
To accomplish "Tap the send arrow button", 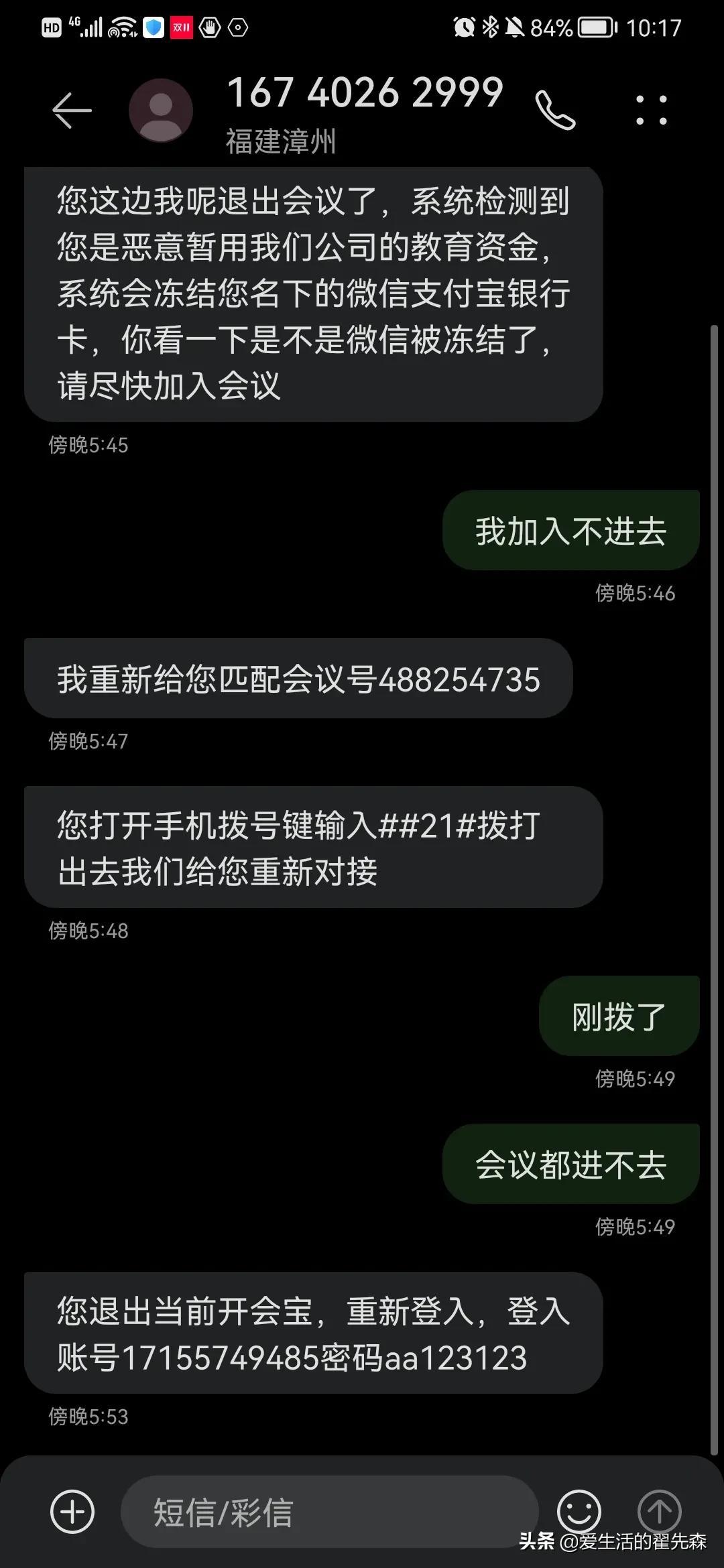I will point(659,1511).
